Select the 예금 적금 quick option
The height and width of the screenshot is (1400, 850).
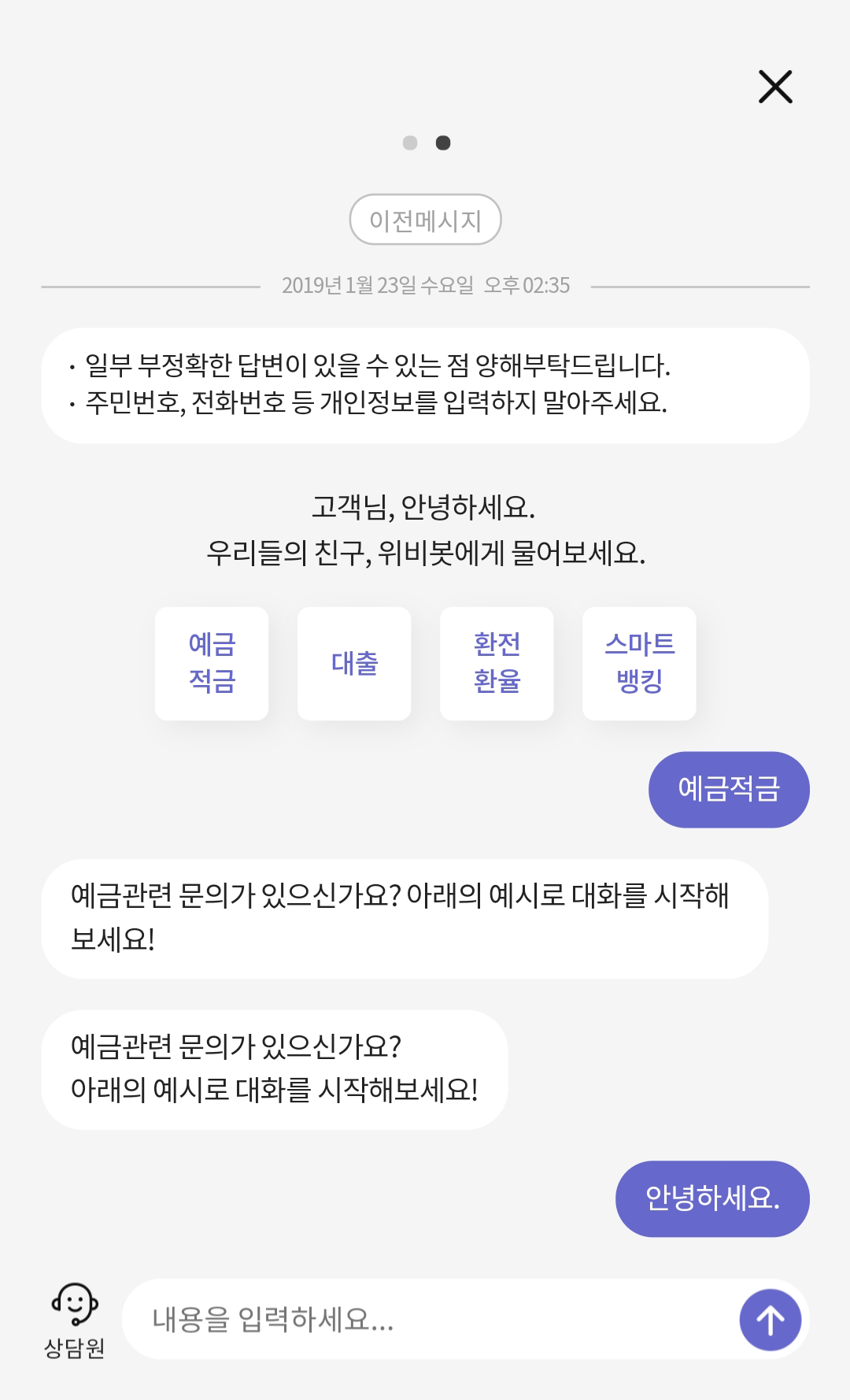tap(212, 663)
